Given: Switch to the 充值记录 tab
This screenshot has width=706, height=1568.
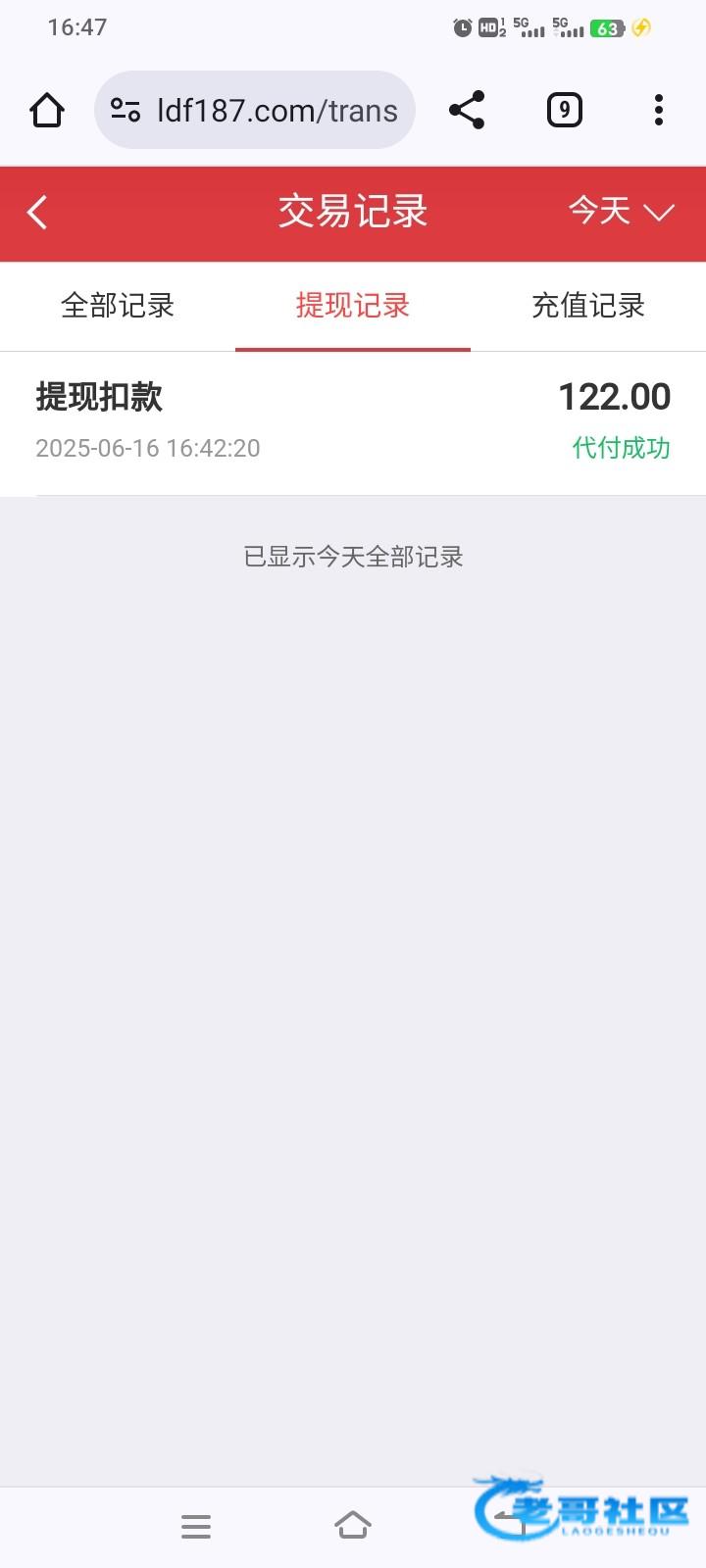Looking at the screenshot, I should [x=588, y=306].
